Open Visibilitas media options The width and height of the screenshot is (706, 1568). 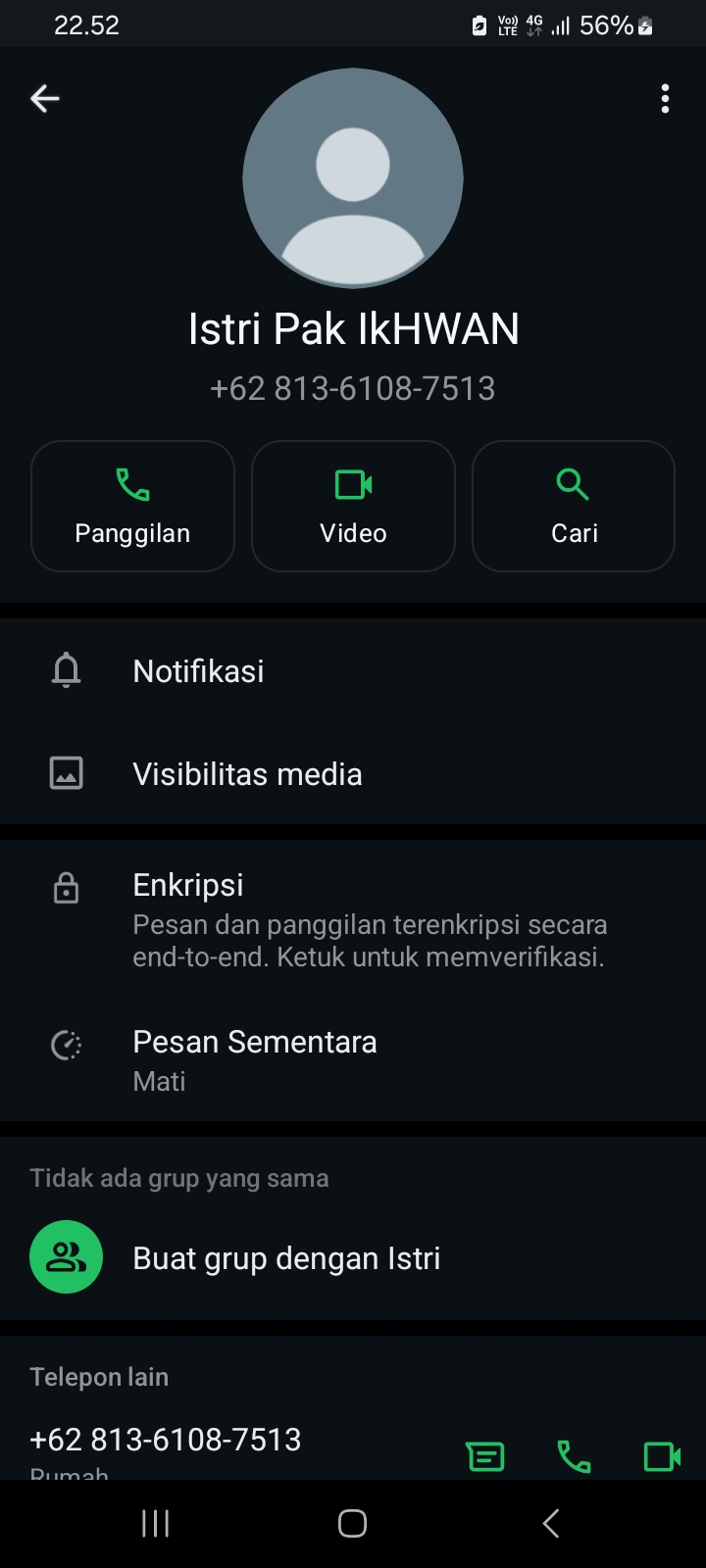point(353,774)
